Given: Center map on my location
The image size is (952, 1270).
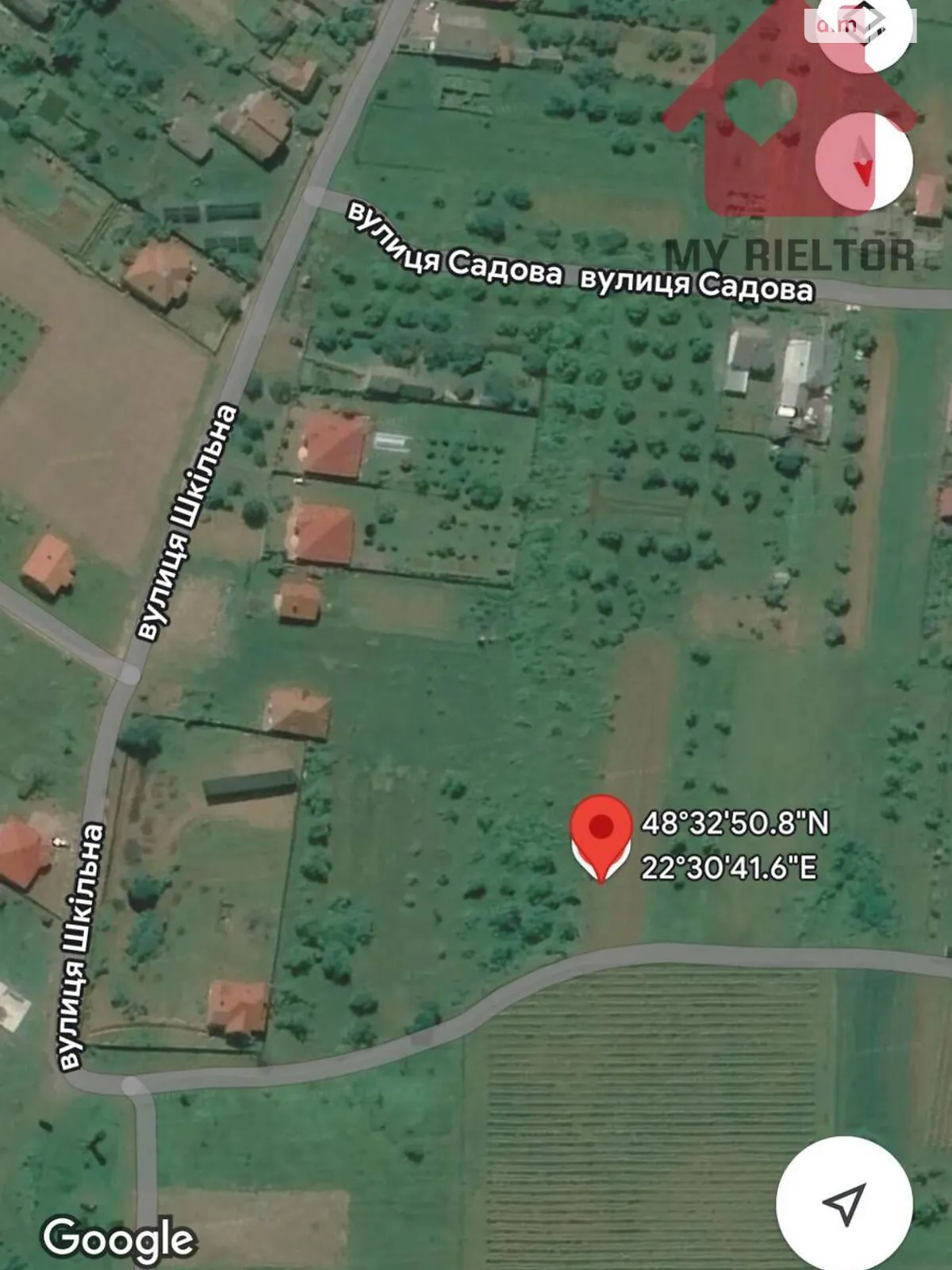Looking at the screenshot, I should pos(843,1203).
